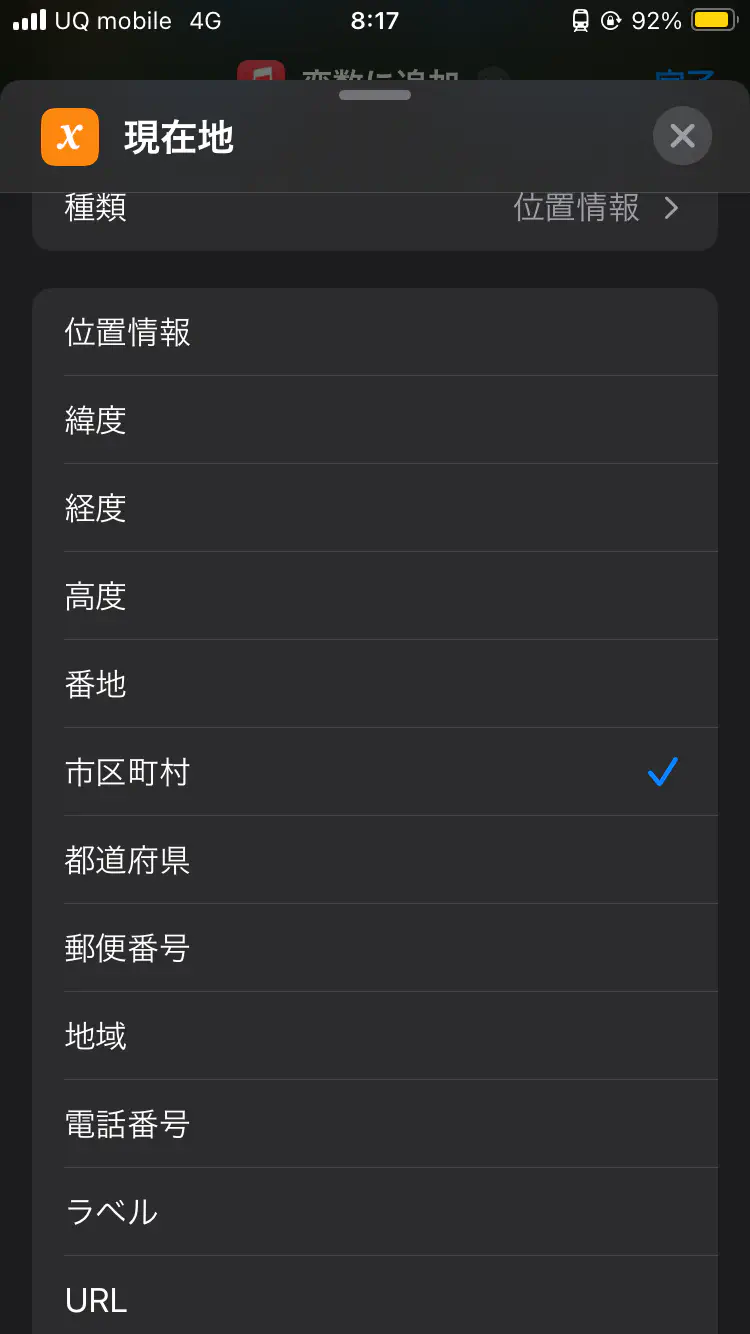
Task: Close the 現在地 variable sheet
Action: tap(682, 136)
